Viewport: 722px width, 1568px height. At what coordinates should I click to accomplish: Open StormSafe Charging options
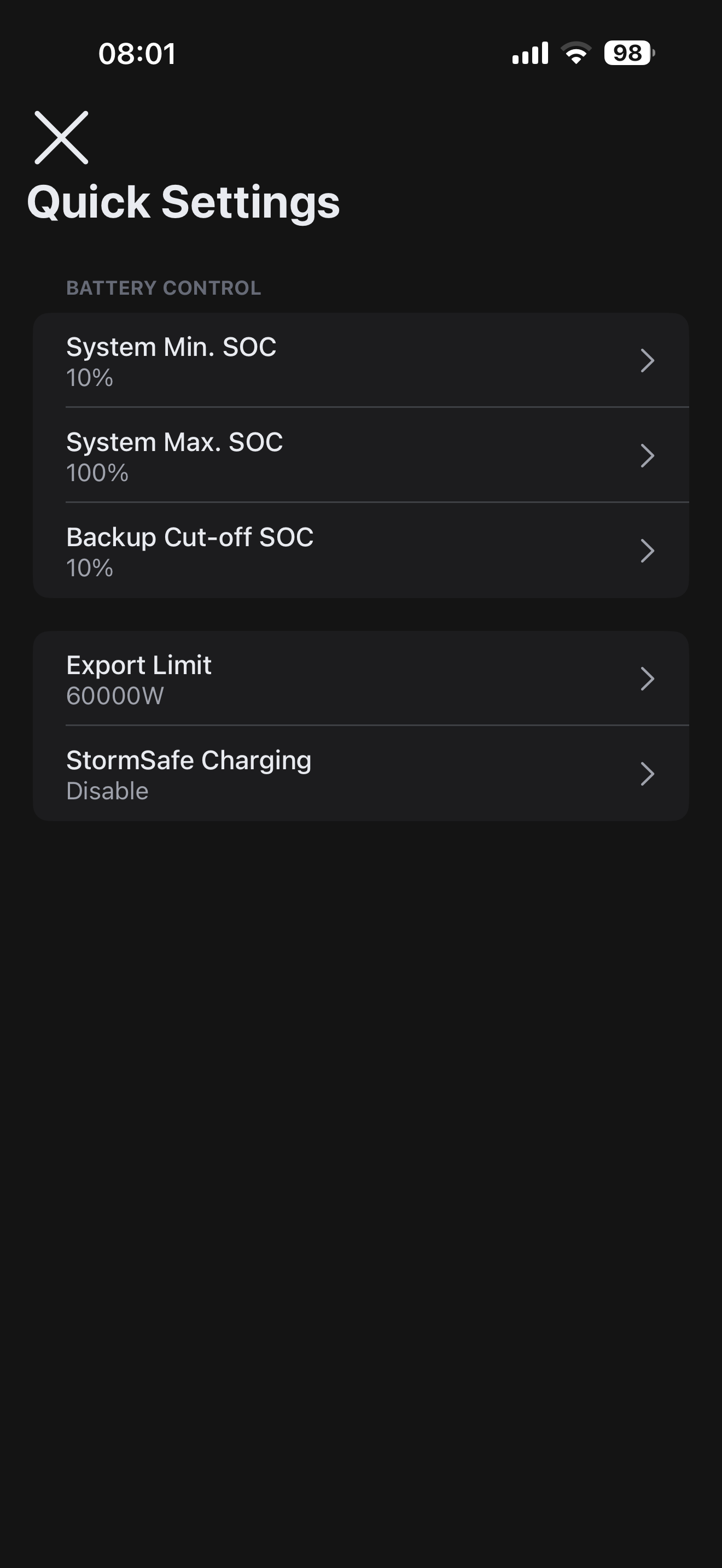point(360,774)
